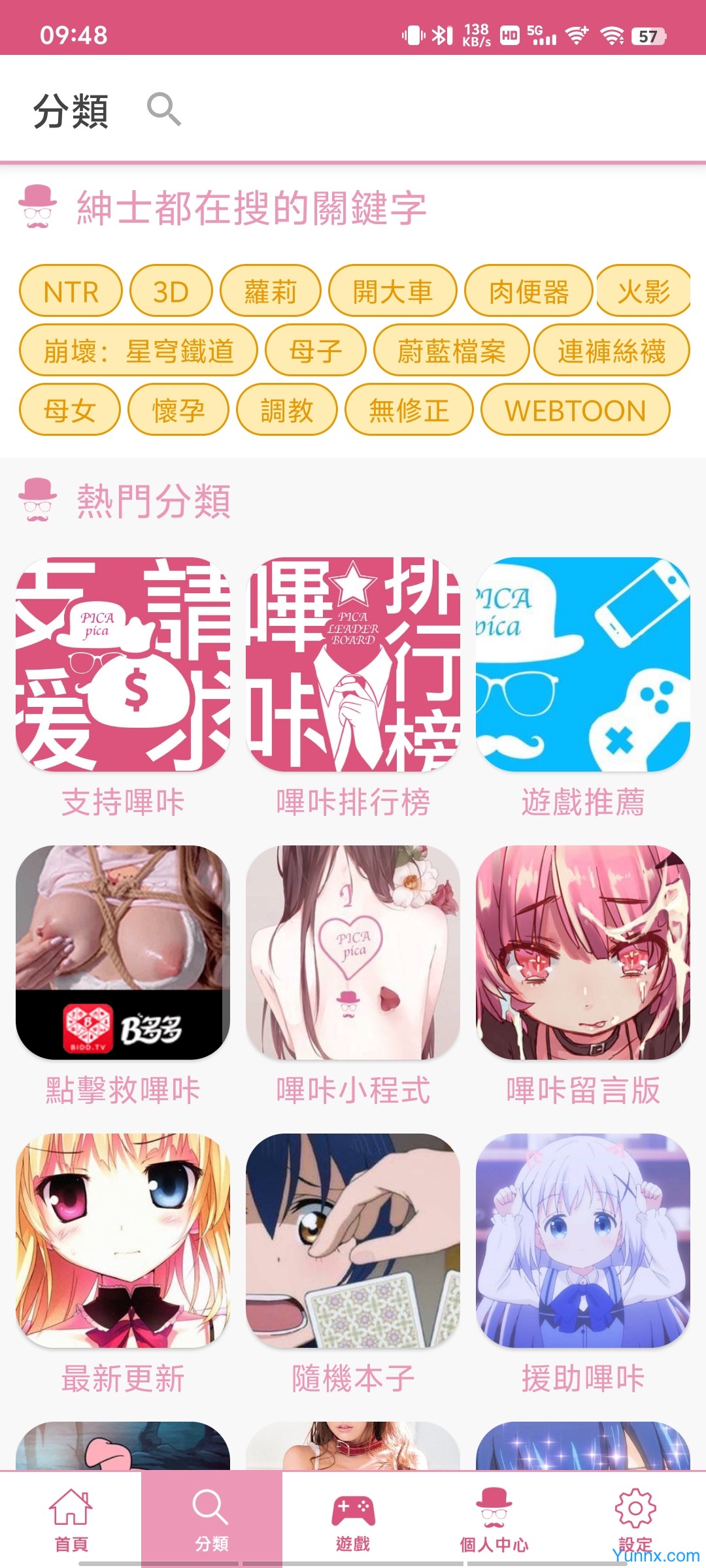
Task: Open the 設定 tab
Action: (635, 1516)
